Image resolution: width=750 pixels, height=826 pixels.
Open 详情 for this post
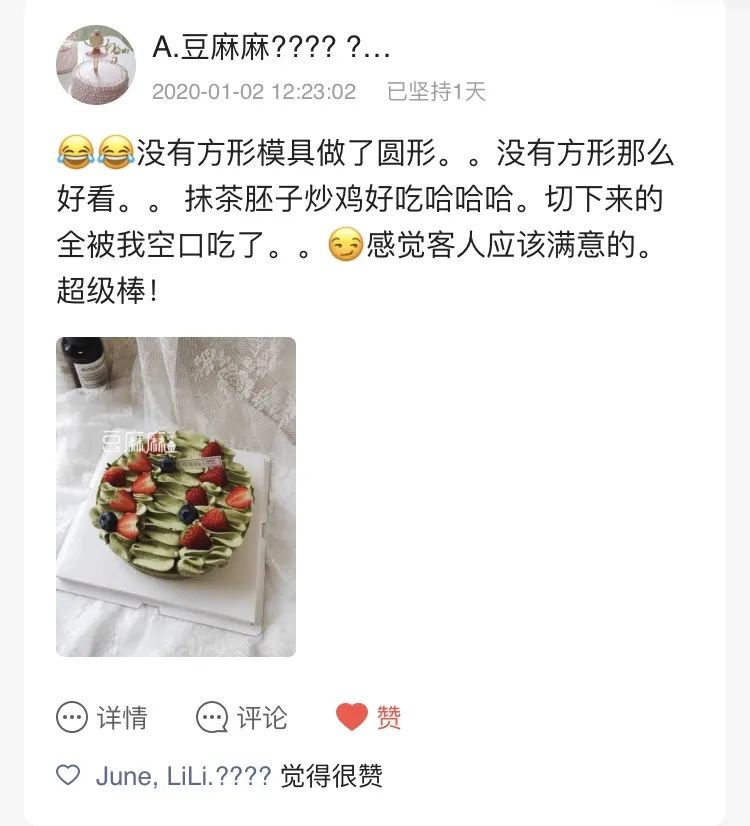(102, 717)
